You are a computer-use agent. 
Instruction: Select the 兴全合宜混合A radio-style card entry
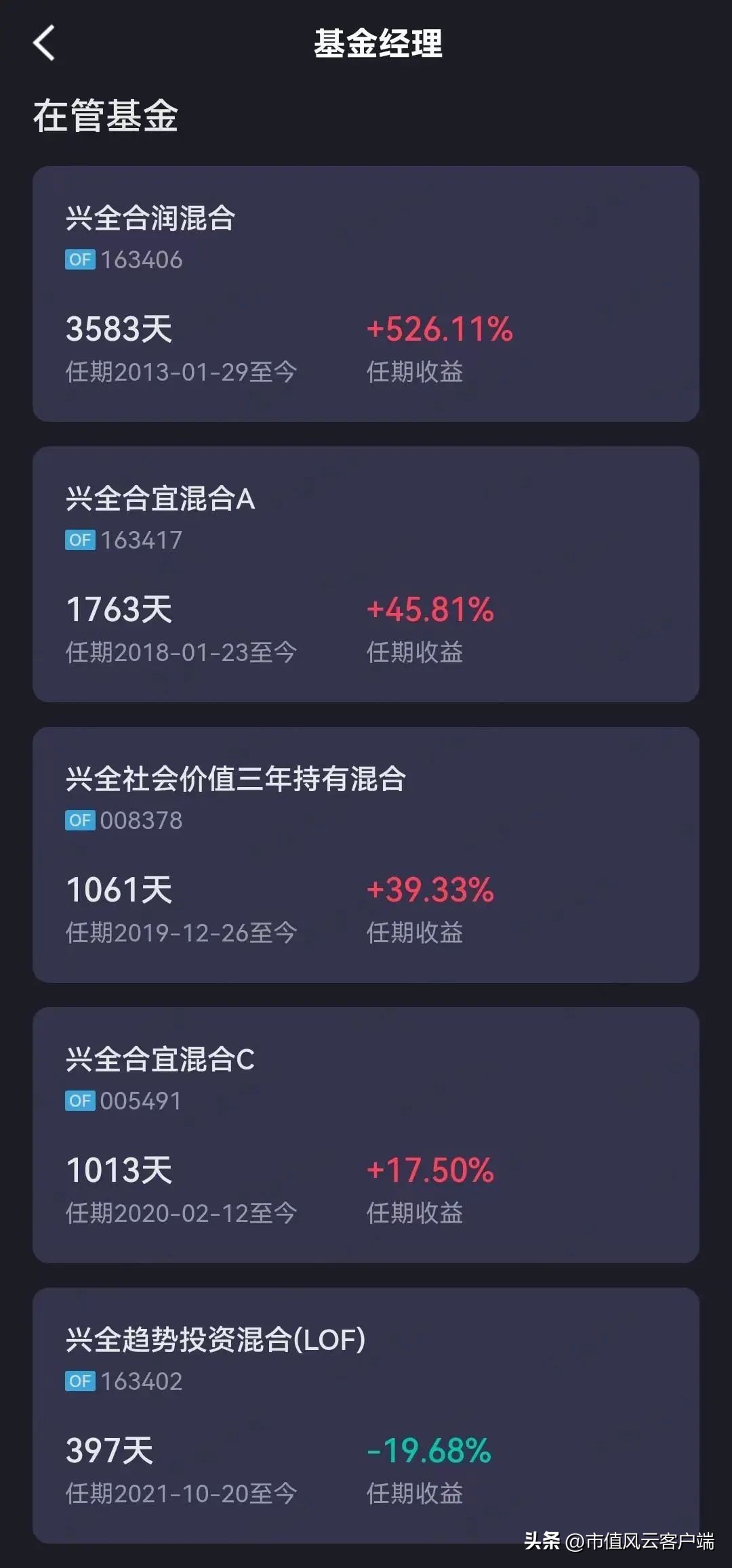[366, 572]
